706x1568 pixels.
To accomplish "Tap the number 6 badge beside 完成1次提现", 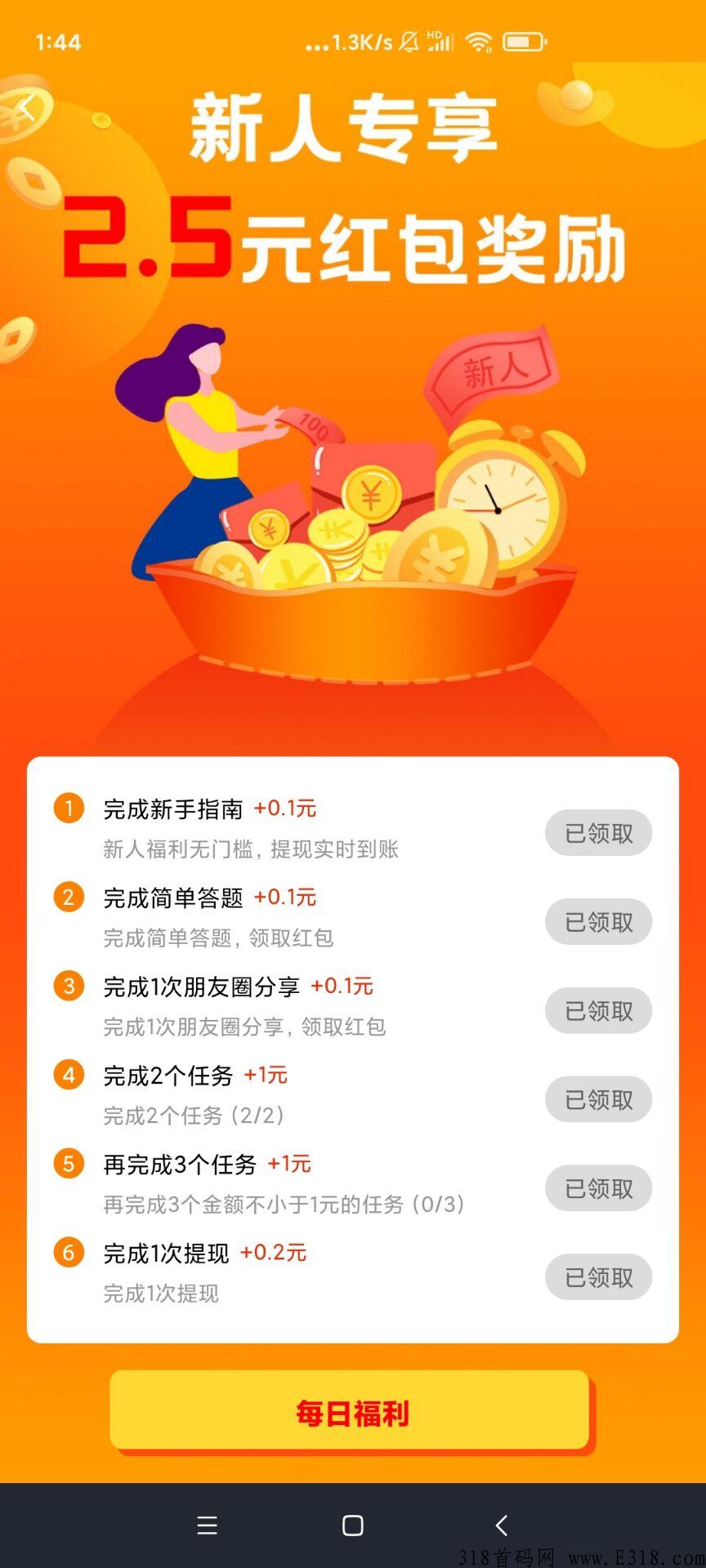I will 69,1253.
